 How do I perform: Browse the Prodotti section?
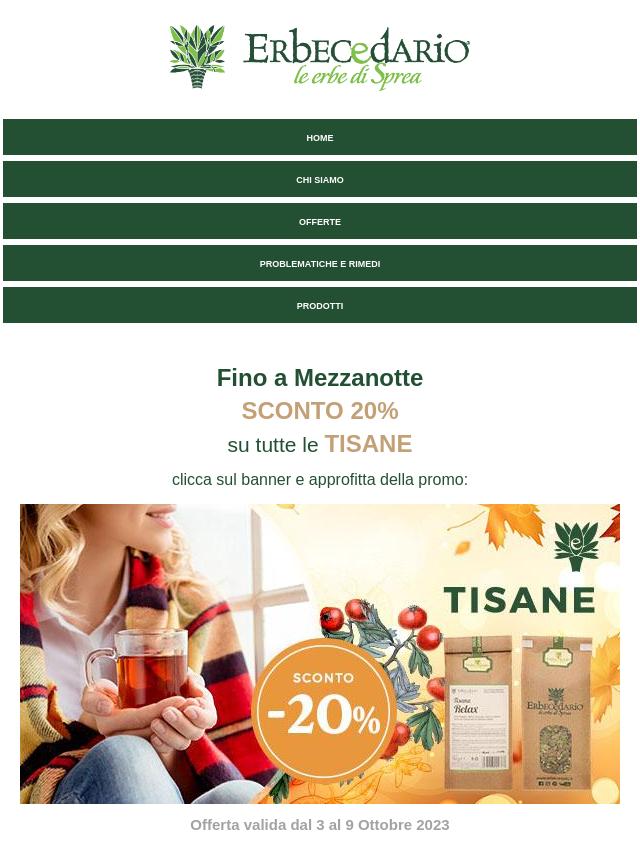[x=320, y=306]
